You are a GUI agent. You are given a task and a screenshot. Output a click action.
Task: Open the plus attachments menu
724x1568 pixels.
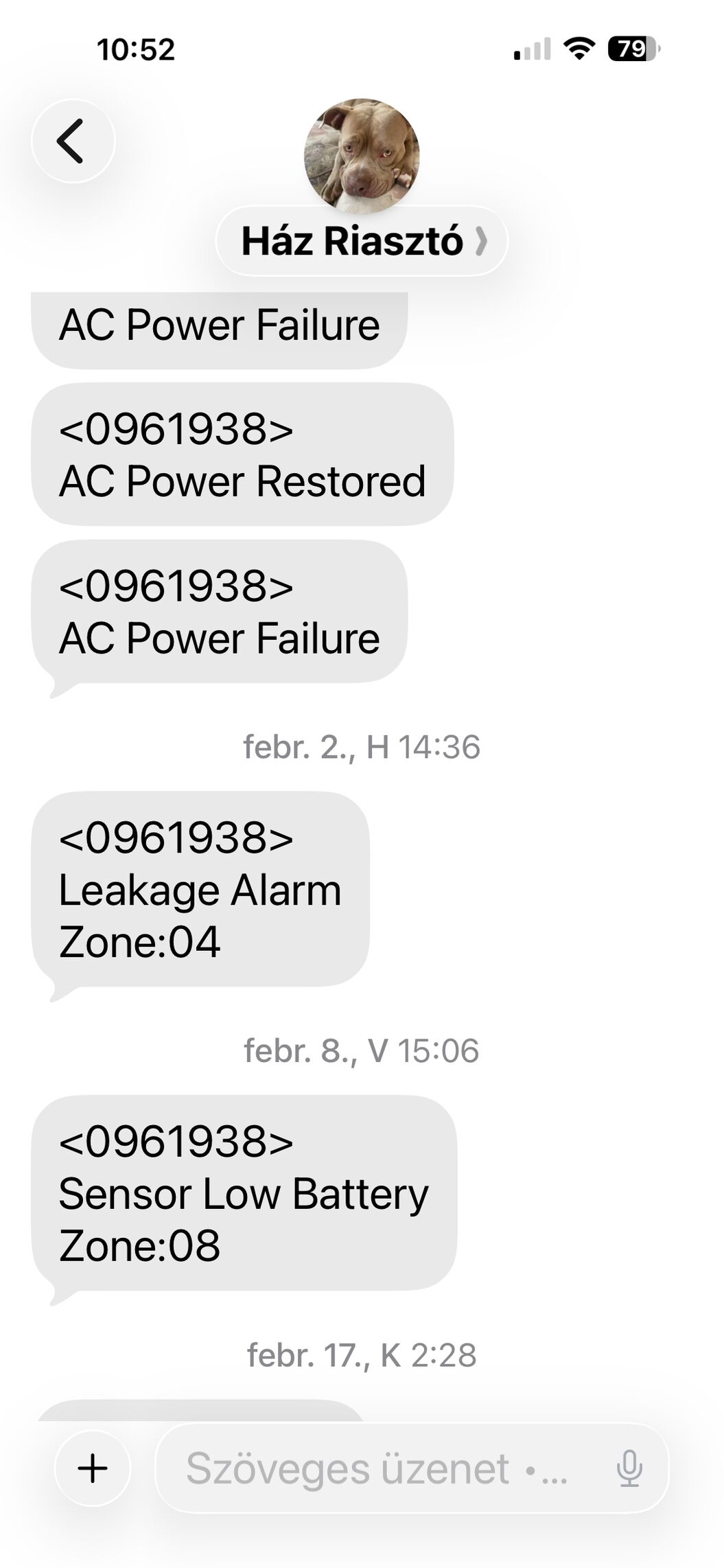pos(93,1468)
